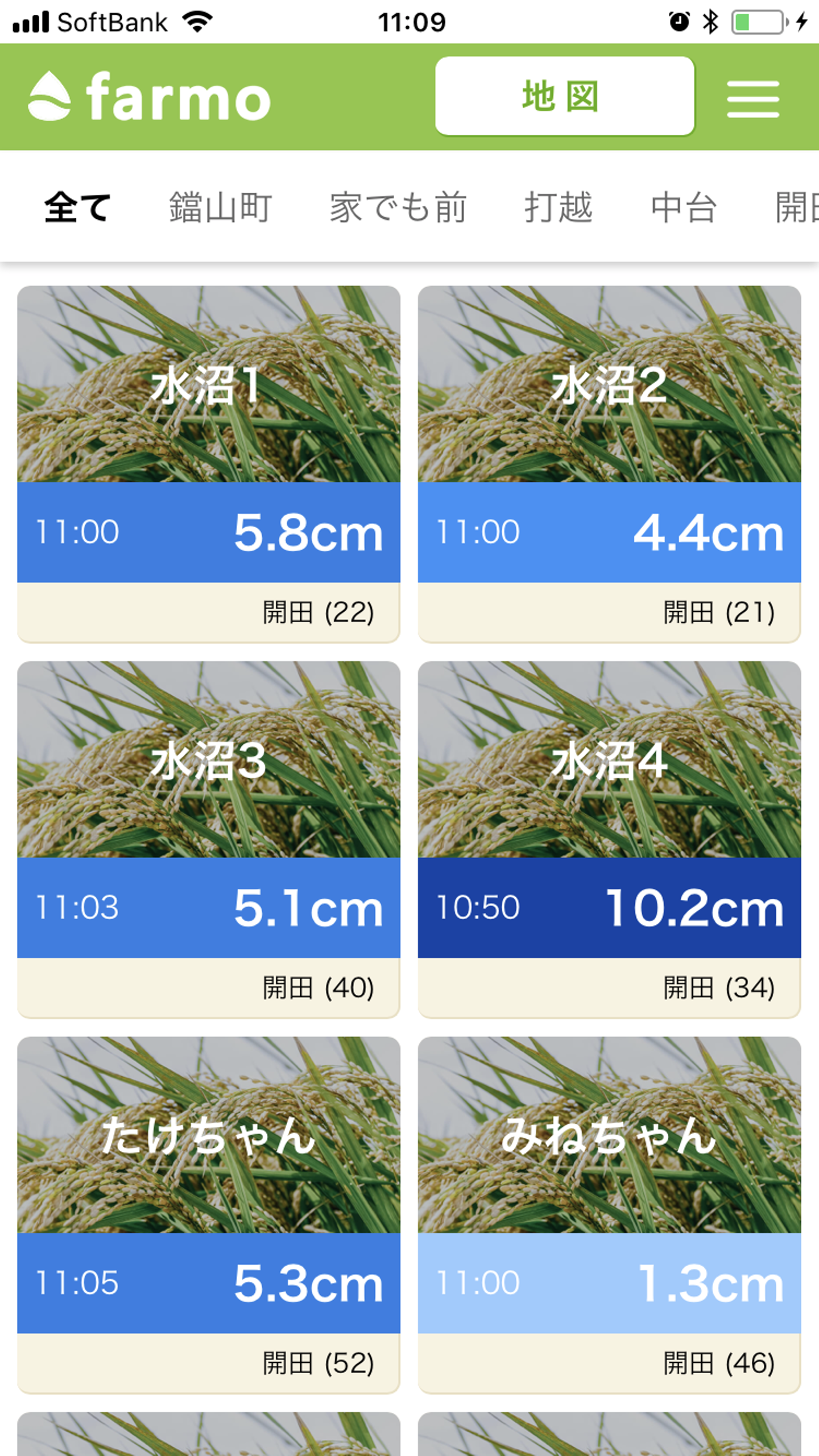Viewport: 819px width, 1456px height.
Task: Show the 中台 area tab
Action: tap(684, 207)
